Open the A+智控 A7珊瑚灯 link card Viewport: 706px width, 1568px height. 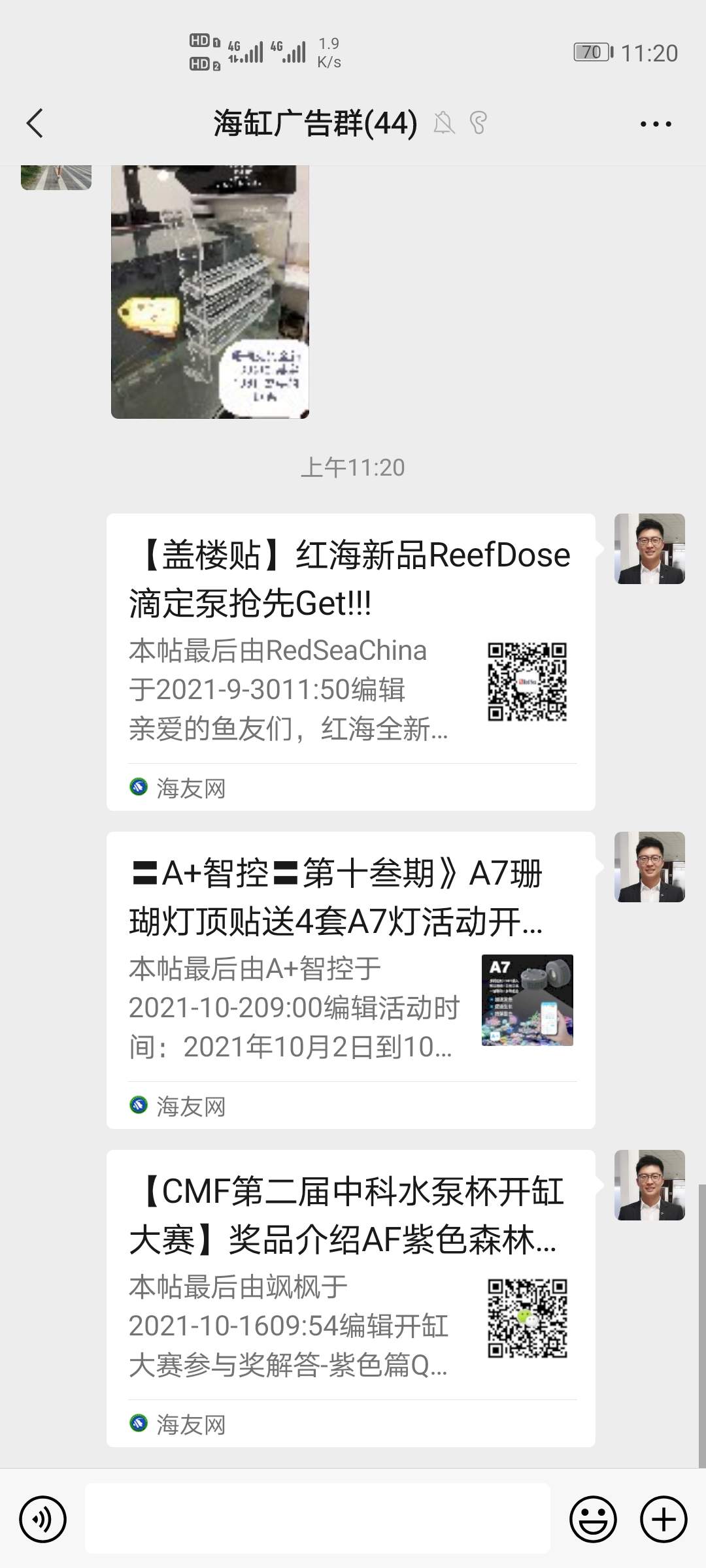click(x=350, y=979)
